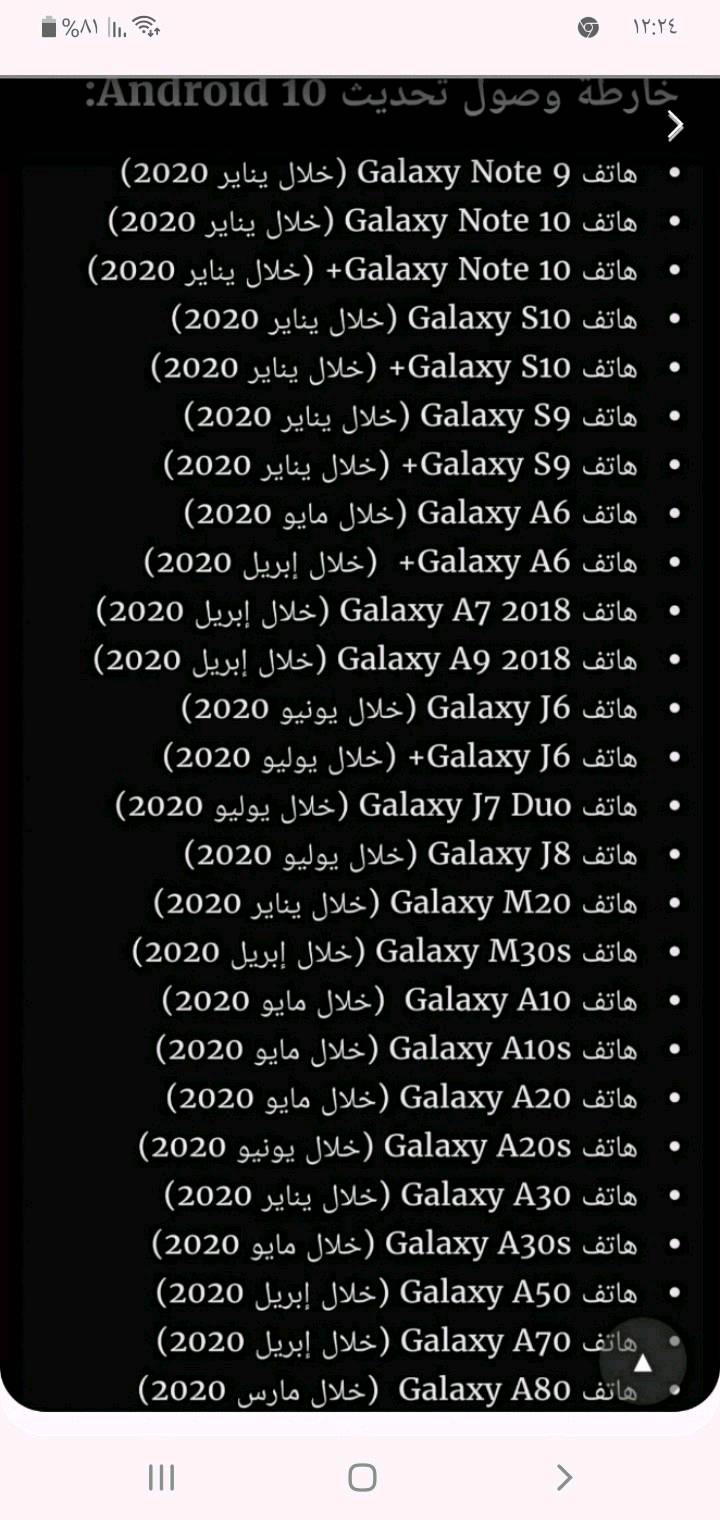
Task: Tap the right chevron arrow at the top
Action: [x=676, y=126]
